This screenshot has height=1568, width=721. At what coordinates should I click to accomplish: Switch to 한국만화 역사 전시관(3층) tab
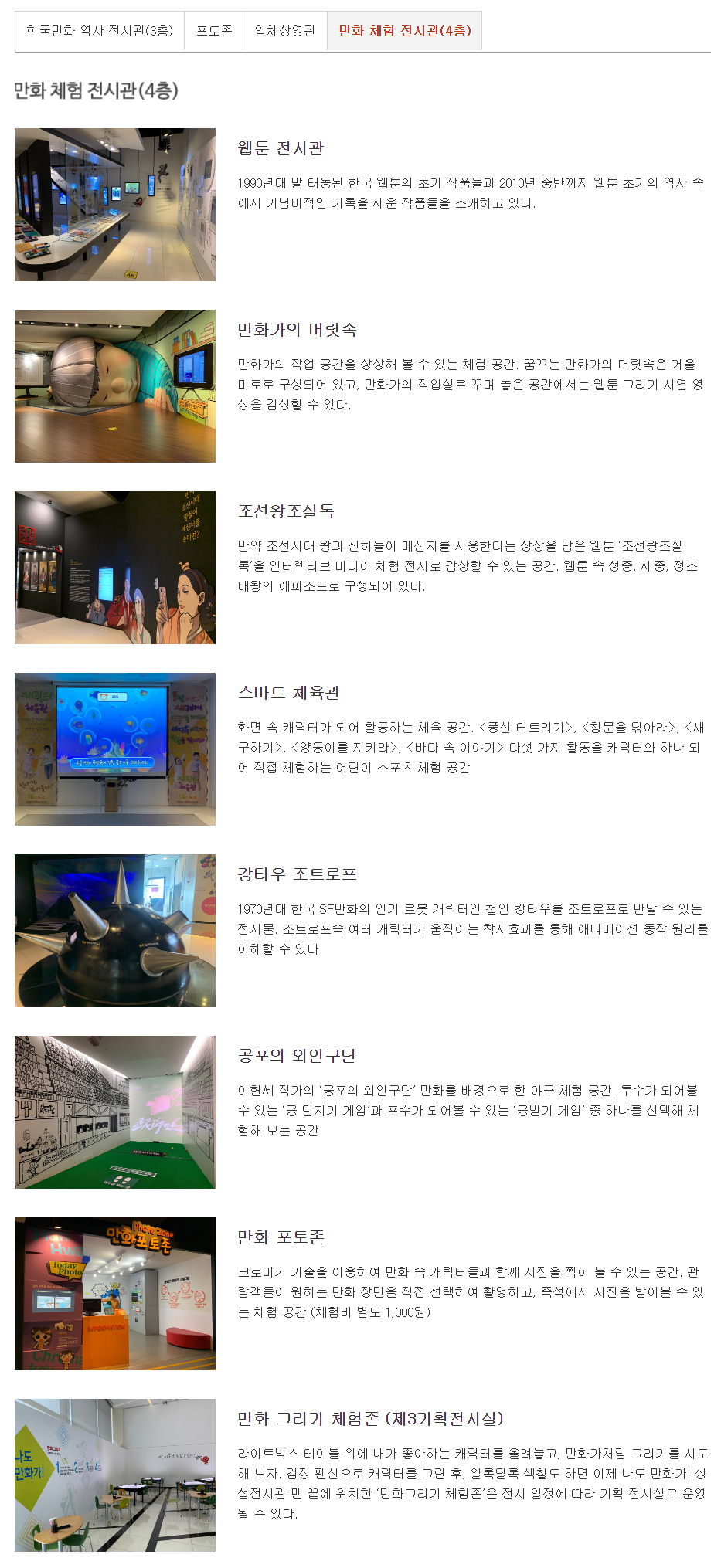pyautogui.click(x=100, y=31)
